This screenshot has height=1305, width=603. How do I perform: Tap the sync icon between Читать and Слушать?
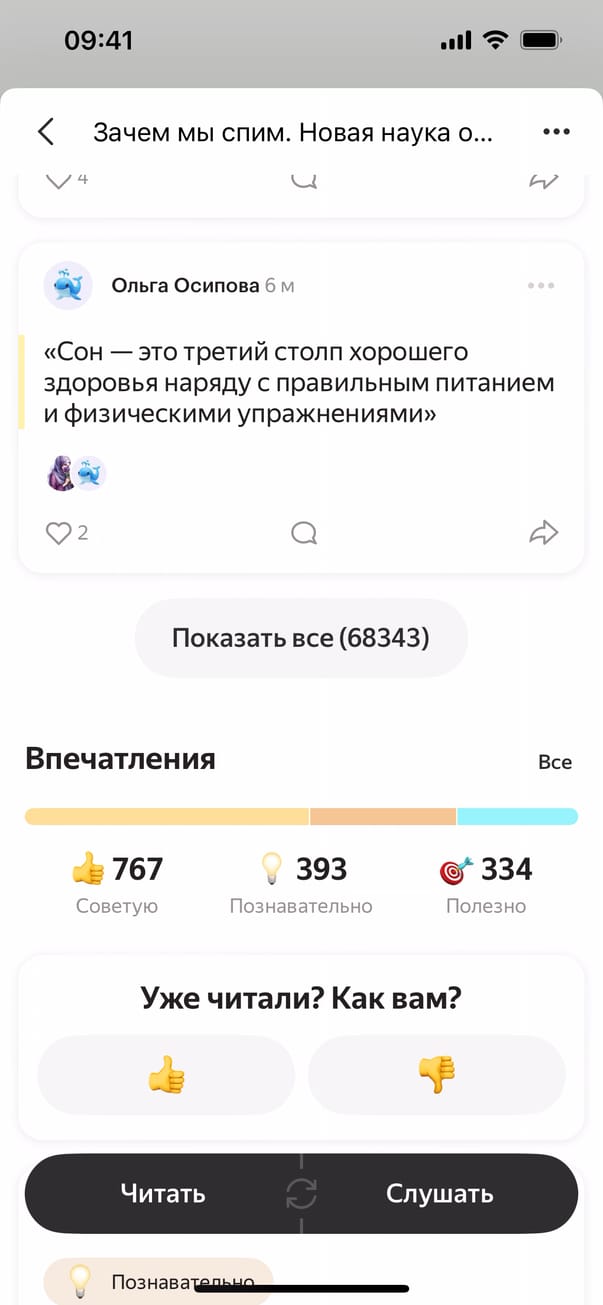tap(301, 1193)
